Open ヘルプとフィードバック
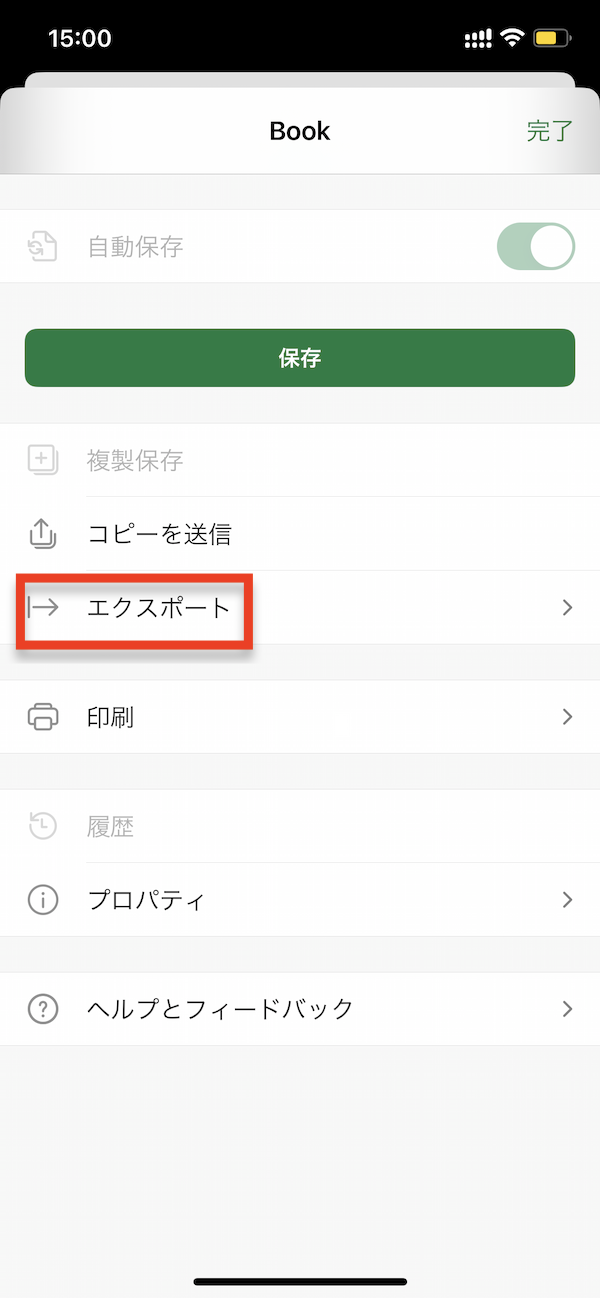Image resolution: width=600 pixels, height=1298 pixels. tap(300, 1009)
